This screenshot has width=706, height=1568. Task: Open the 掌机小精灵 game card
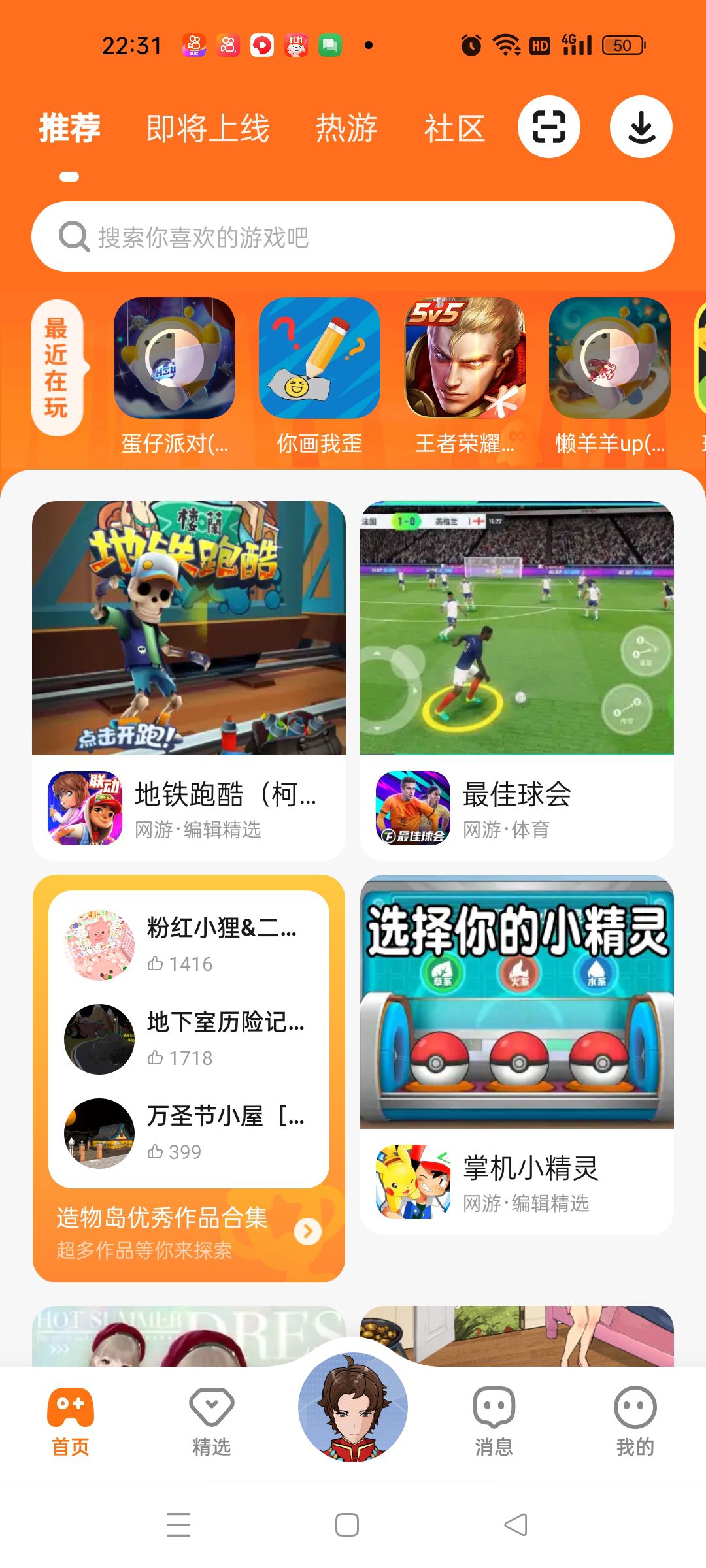point(517,1053)
